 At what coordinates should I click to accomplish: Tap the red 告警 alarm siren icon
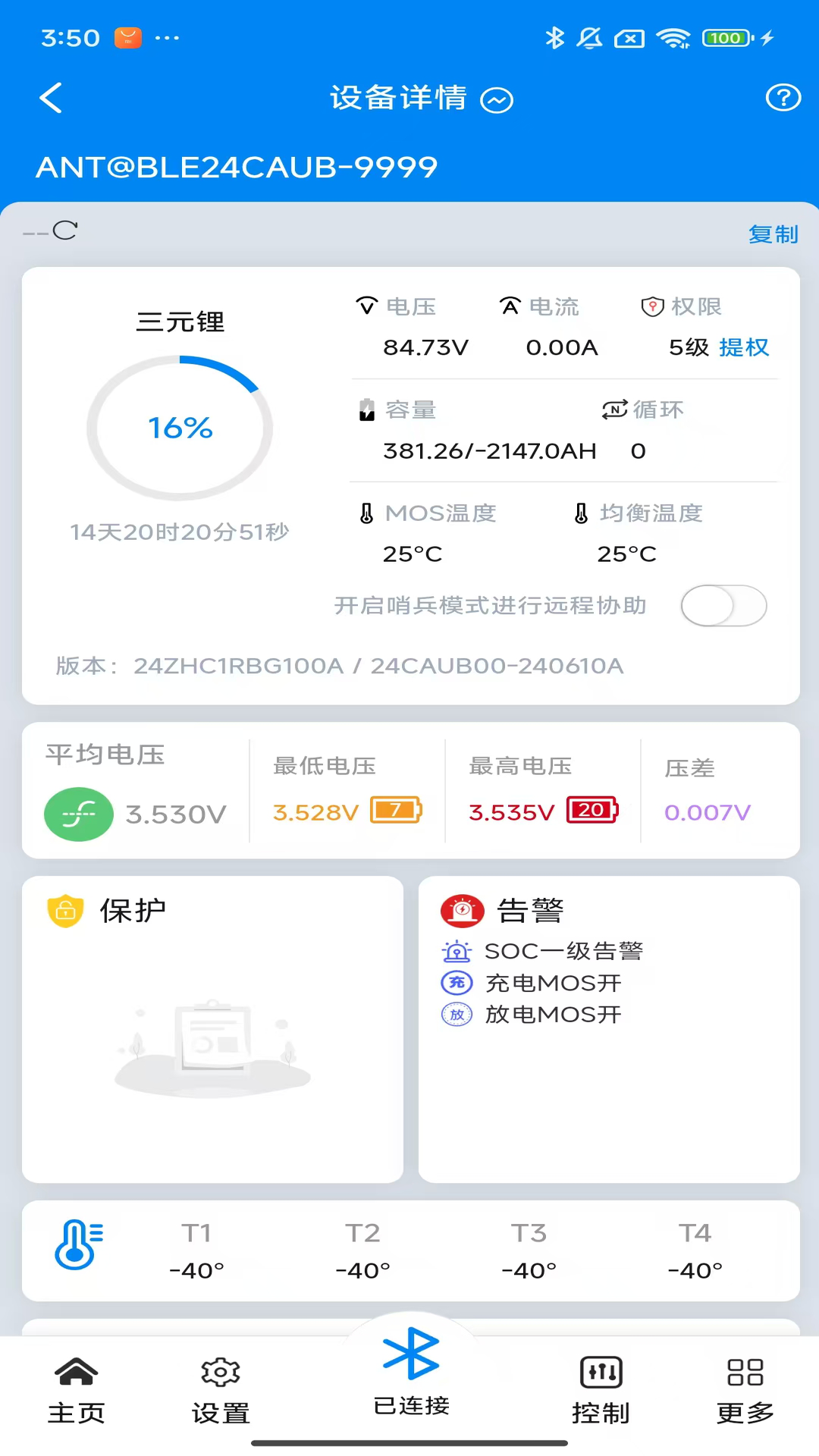pos(463,911)
